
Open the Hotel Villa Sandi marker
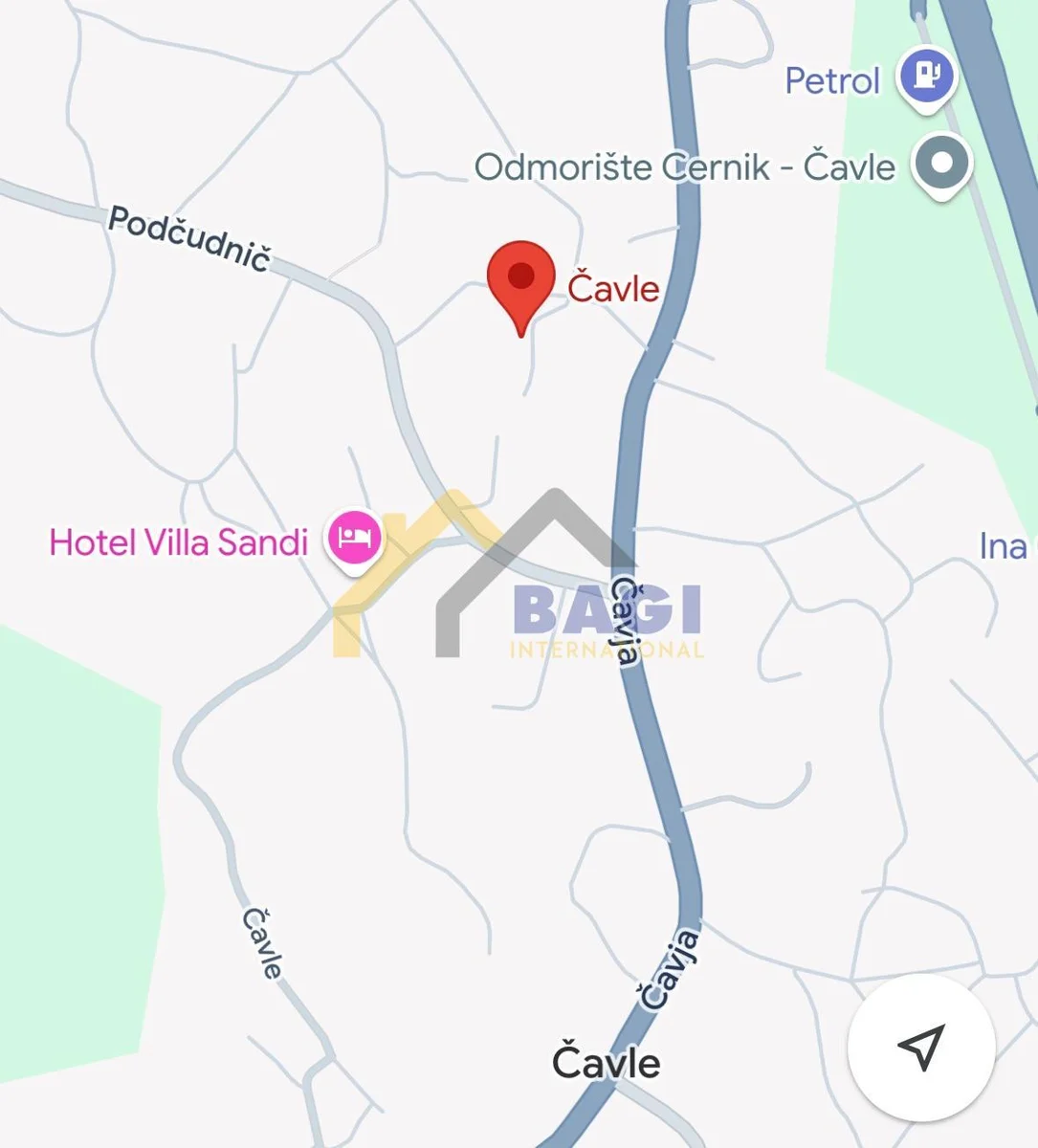[354, 538]
